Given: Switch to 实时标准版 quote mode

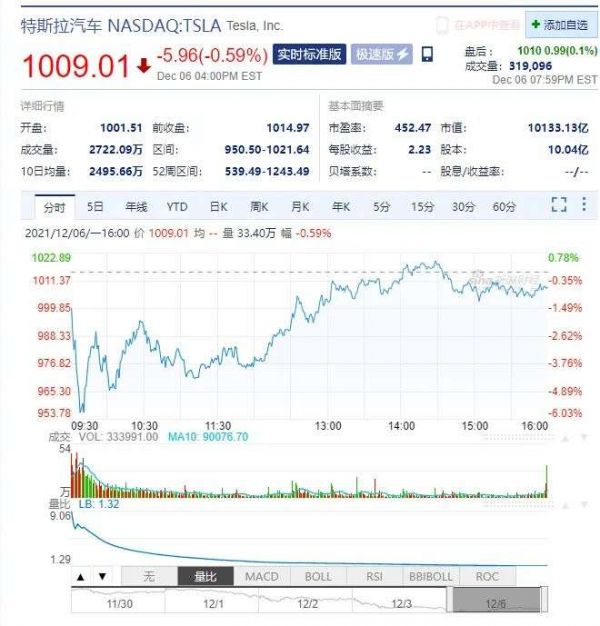Looking at the screenshot, I should pyautogui.click(x=310, y=54).
